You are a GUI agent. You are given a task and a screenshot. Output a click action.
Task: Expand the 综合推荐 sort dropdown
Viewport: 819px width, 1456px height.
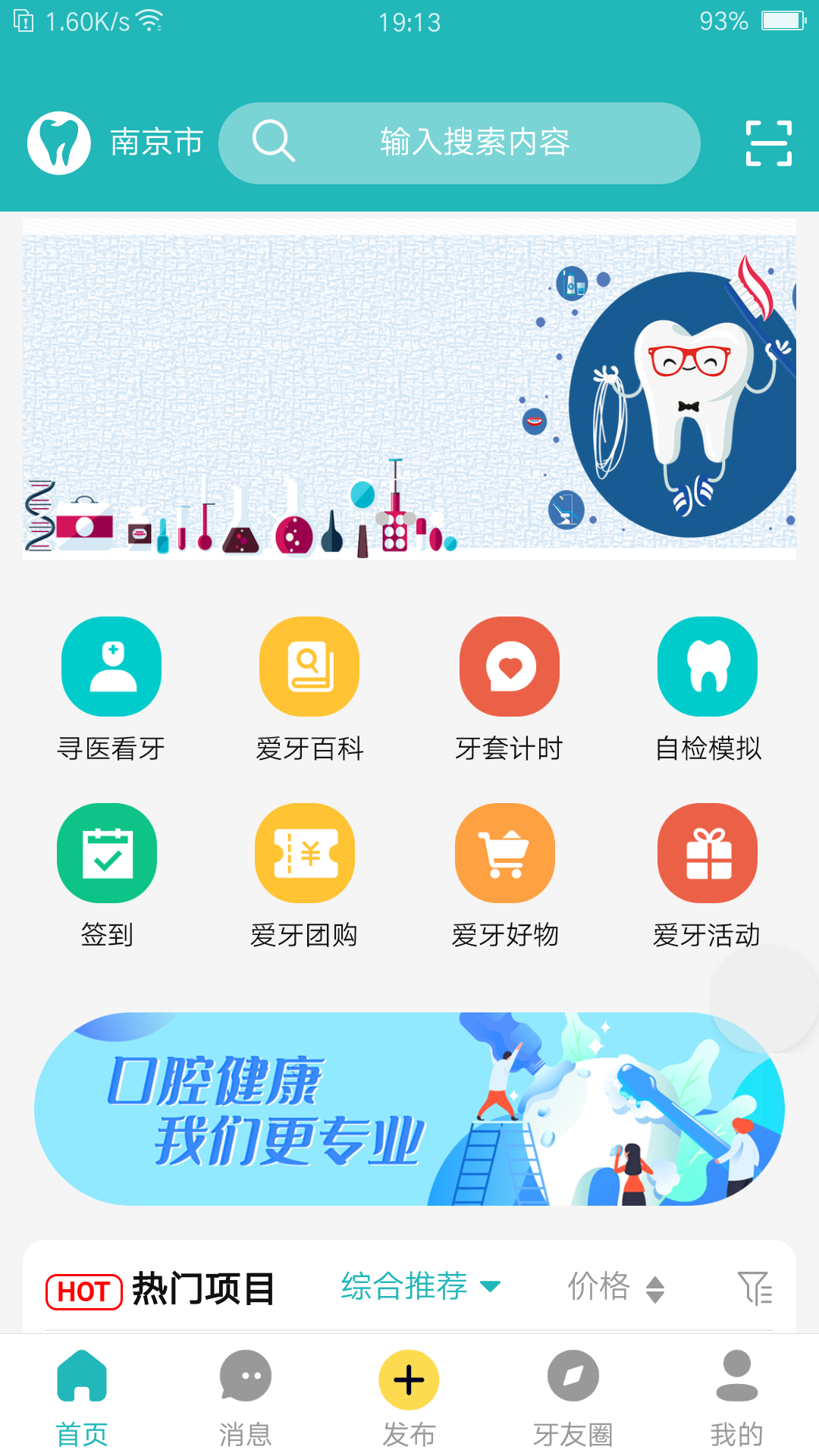pos(421,1286)
